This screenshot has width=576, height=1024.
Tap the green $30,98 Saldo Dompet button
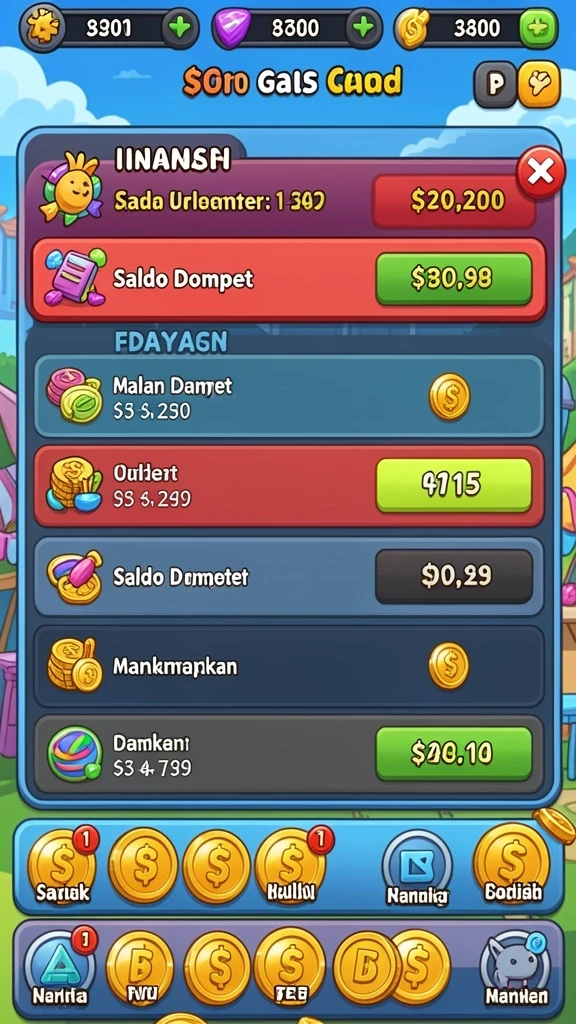[454, 279]
